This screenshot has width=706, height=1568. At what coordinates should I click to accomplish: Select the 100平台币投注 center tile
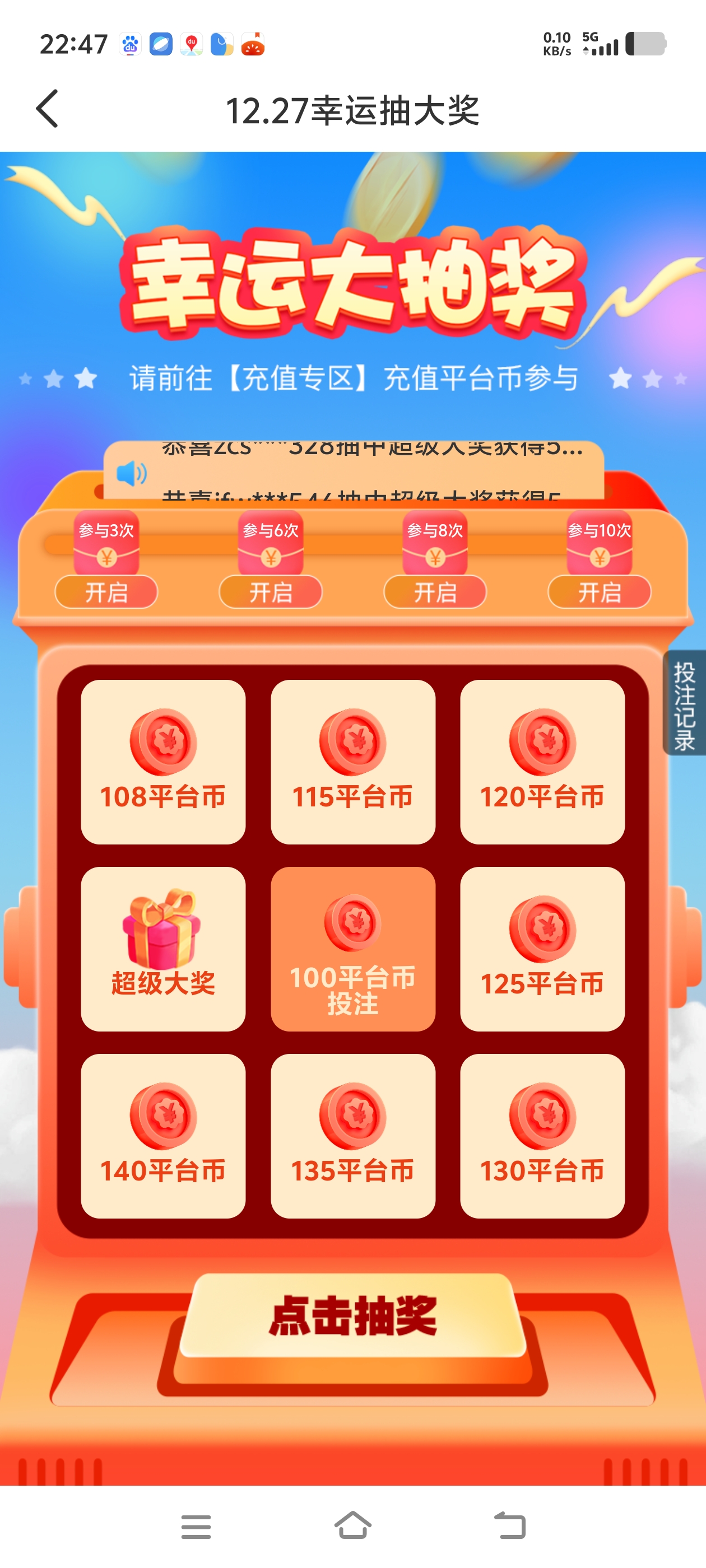tap(352, 949)
